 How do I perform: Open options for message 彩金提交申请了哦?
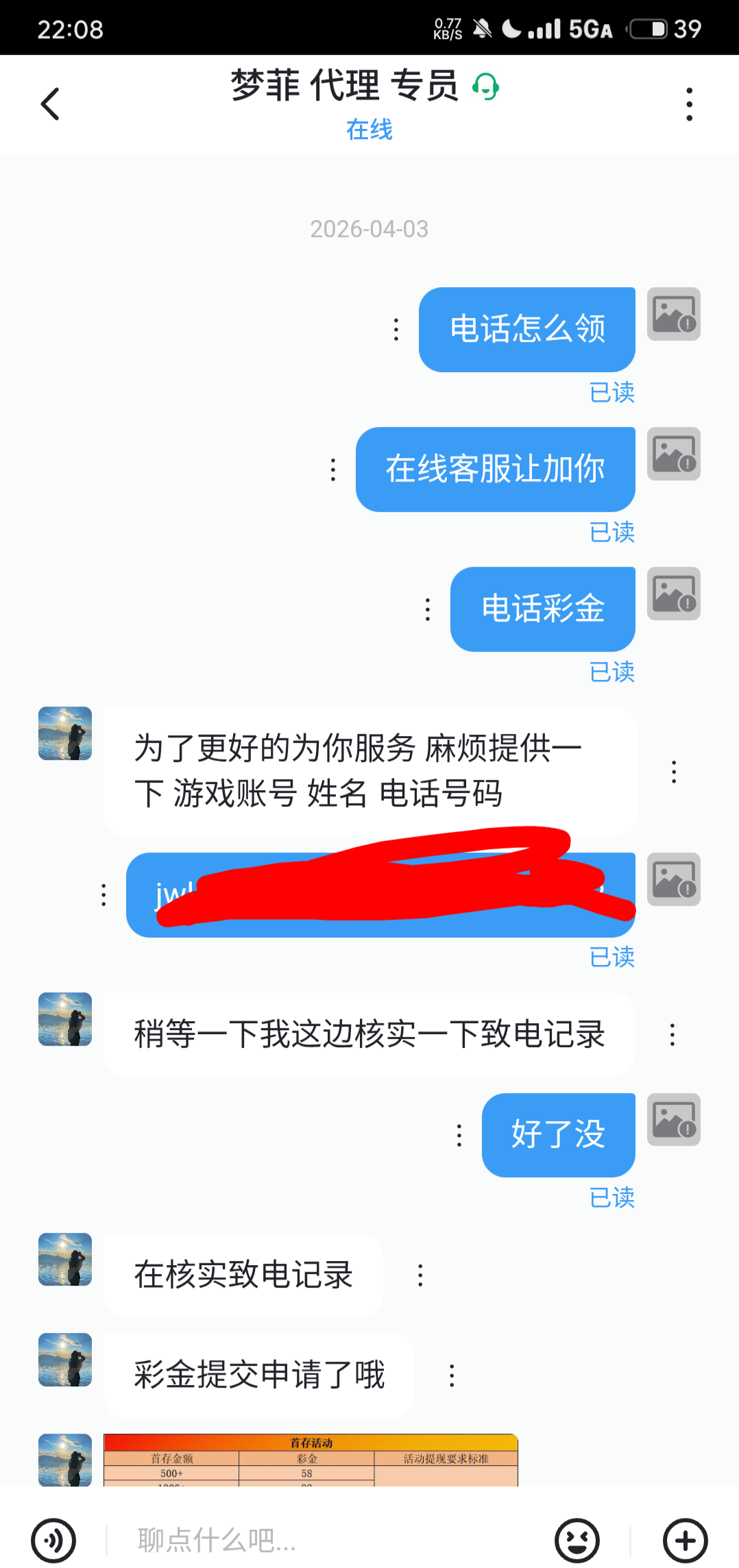[x=452, y=1375]
